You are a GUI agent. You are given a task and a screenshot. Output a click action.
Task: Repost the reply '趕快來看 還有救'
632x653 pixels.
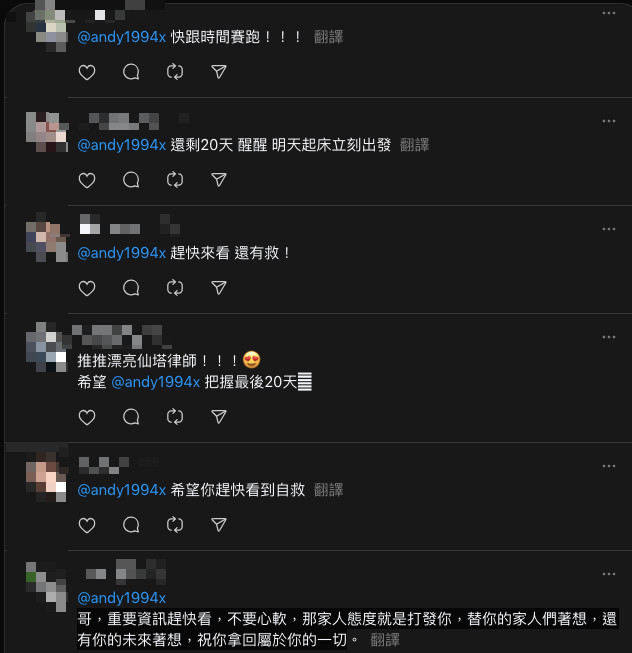(x=175, y=288)
